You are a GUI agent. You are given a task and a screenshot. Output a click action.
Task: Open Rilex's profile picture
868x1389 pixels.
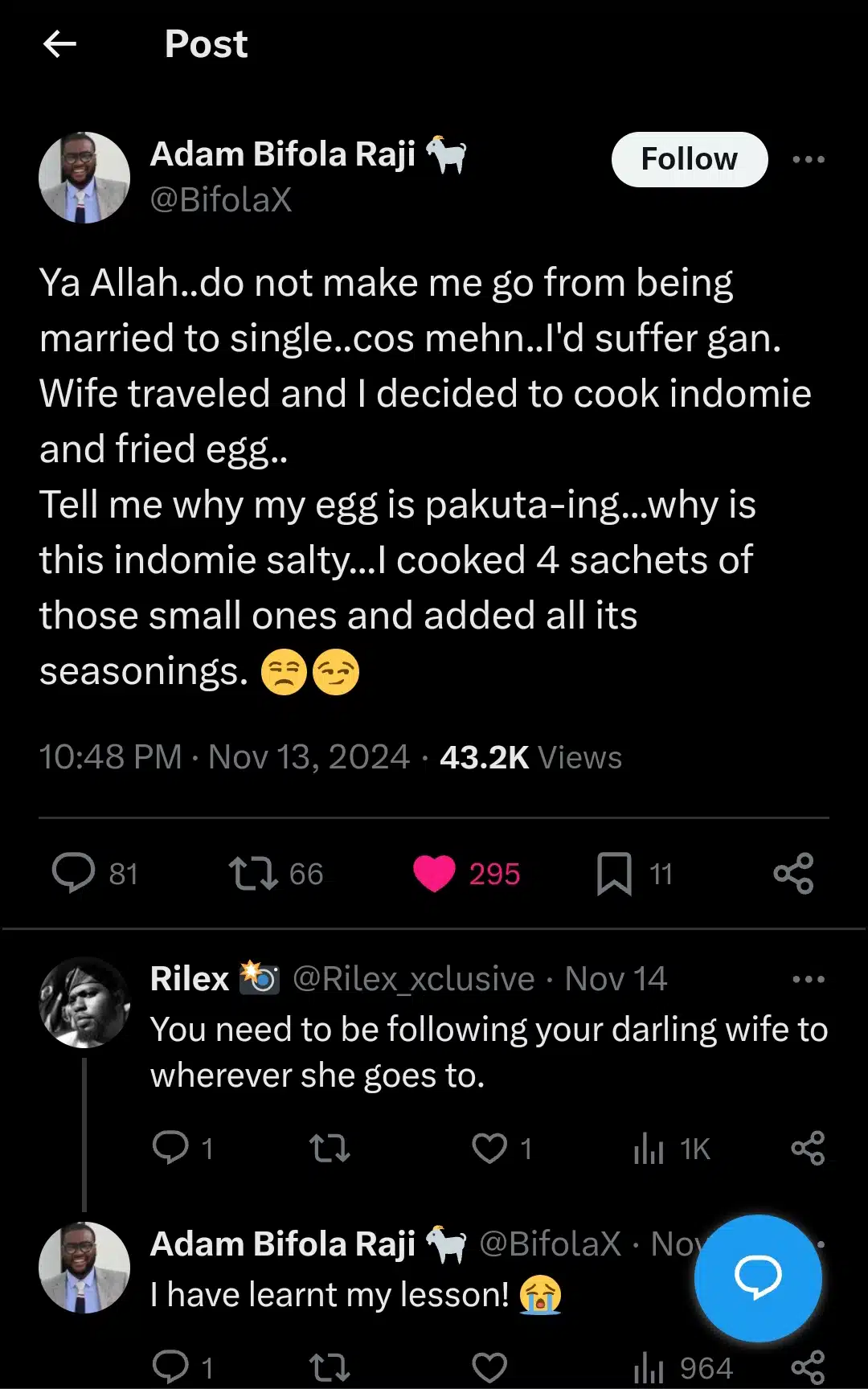tap(84, 1002)
